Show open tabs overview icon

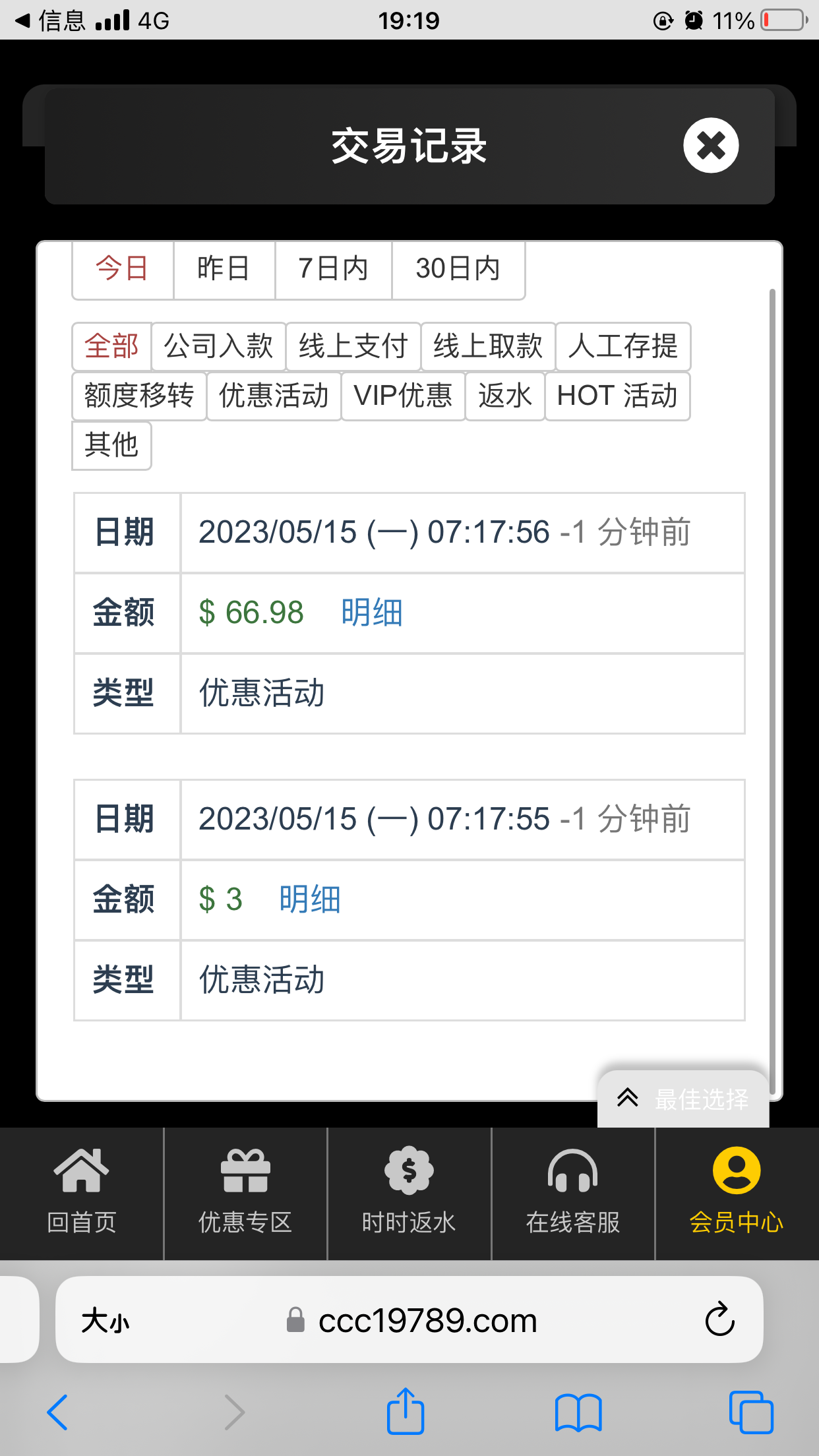[751, 1411]
